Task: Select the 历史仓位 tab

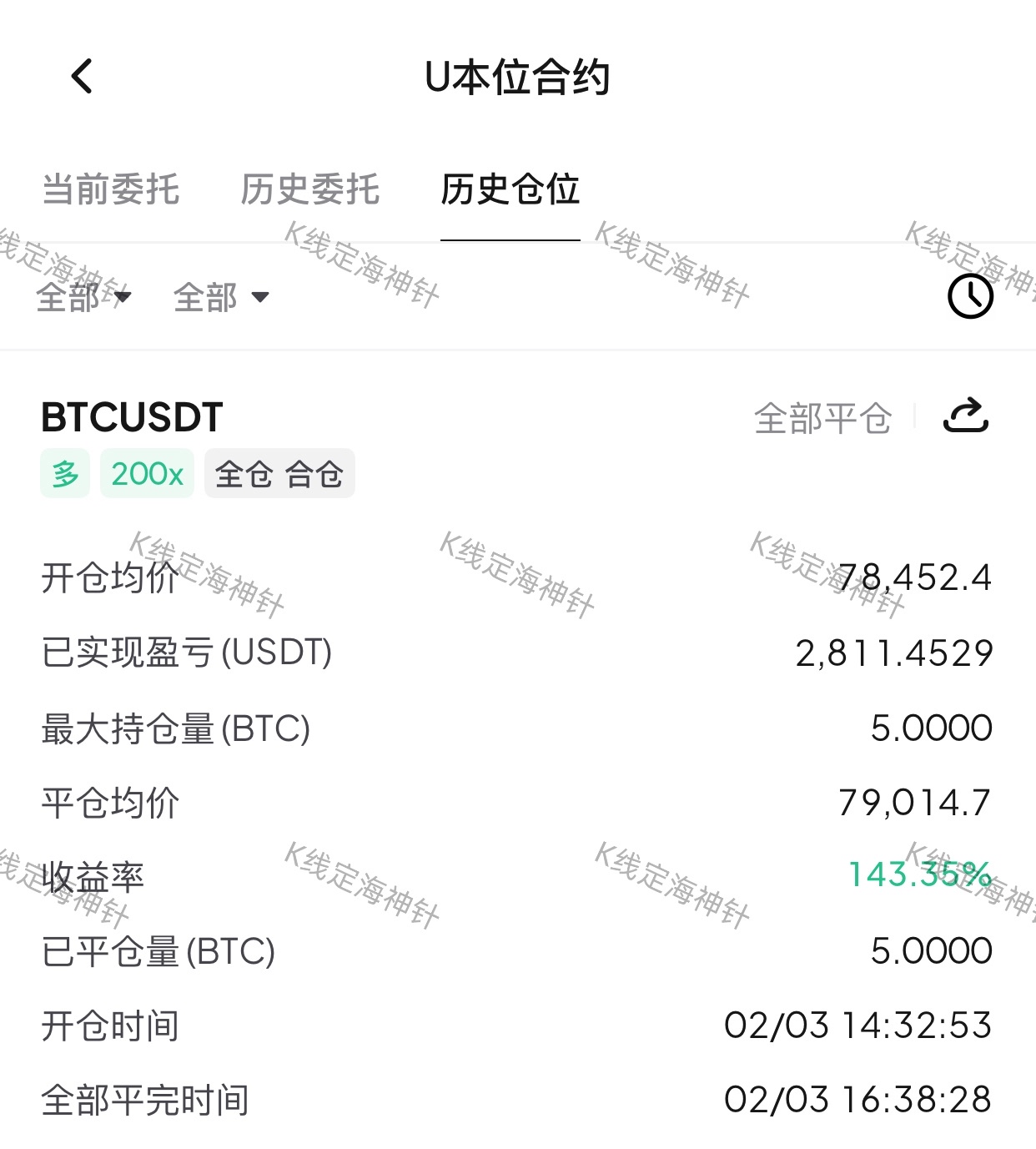Action: tap(511, 190)
